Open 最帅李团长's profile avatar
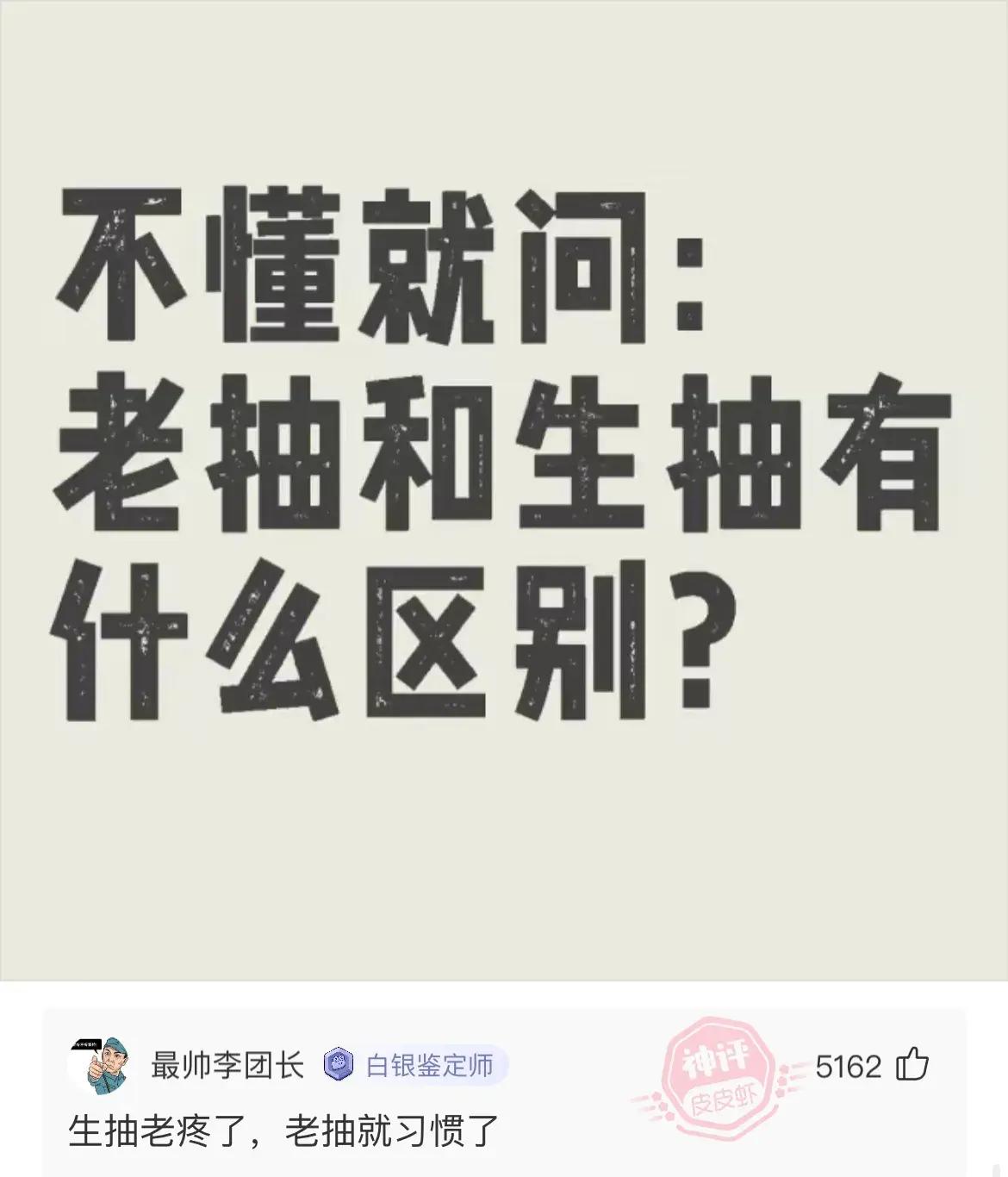Image resolution: width=1008 pixels, height=1177 pixels. pyautogui.click(x=97, y=1066)
